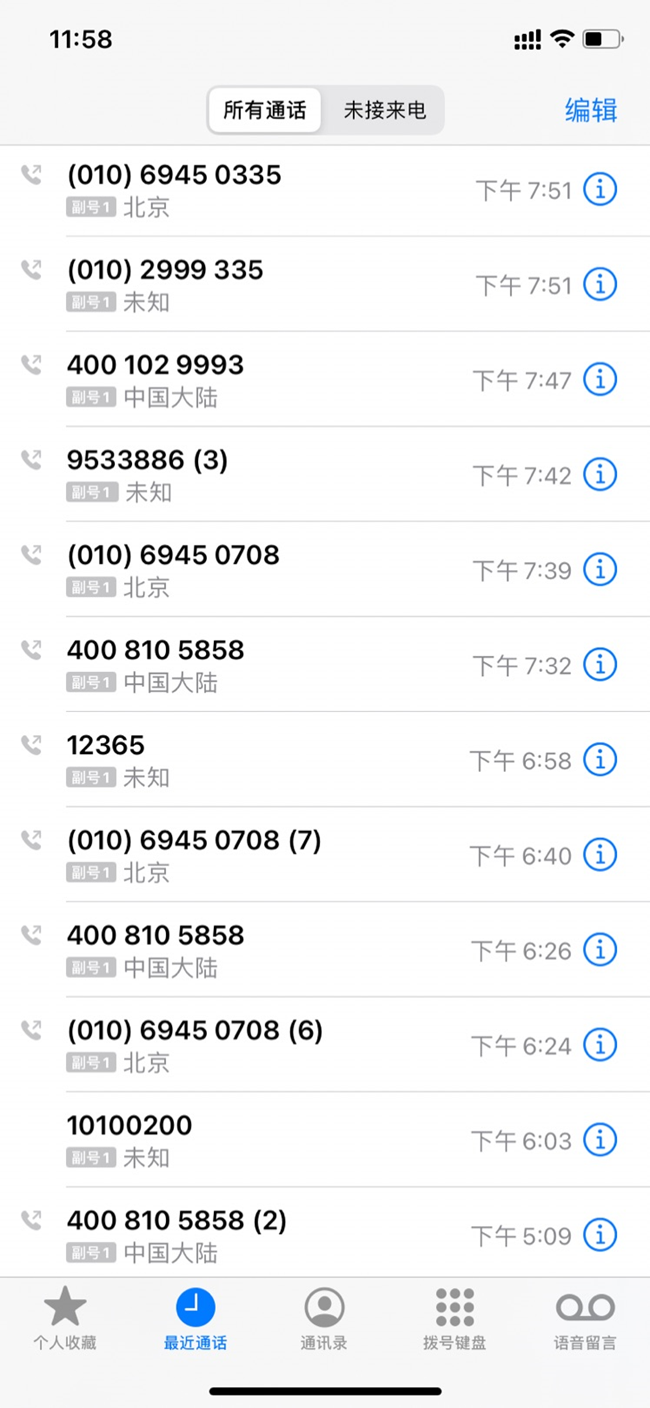
Task: Open the 语音留言 voicemail tab
Action: click(585, 1317)
